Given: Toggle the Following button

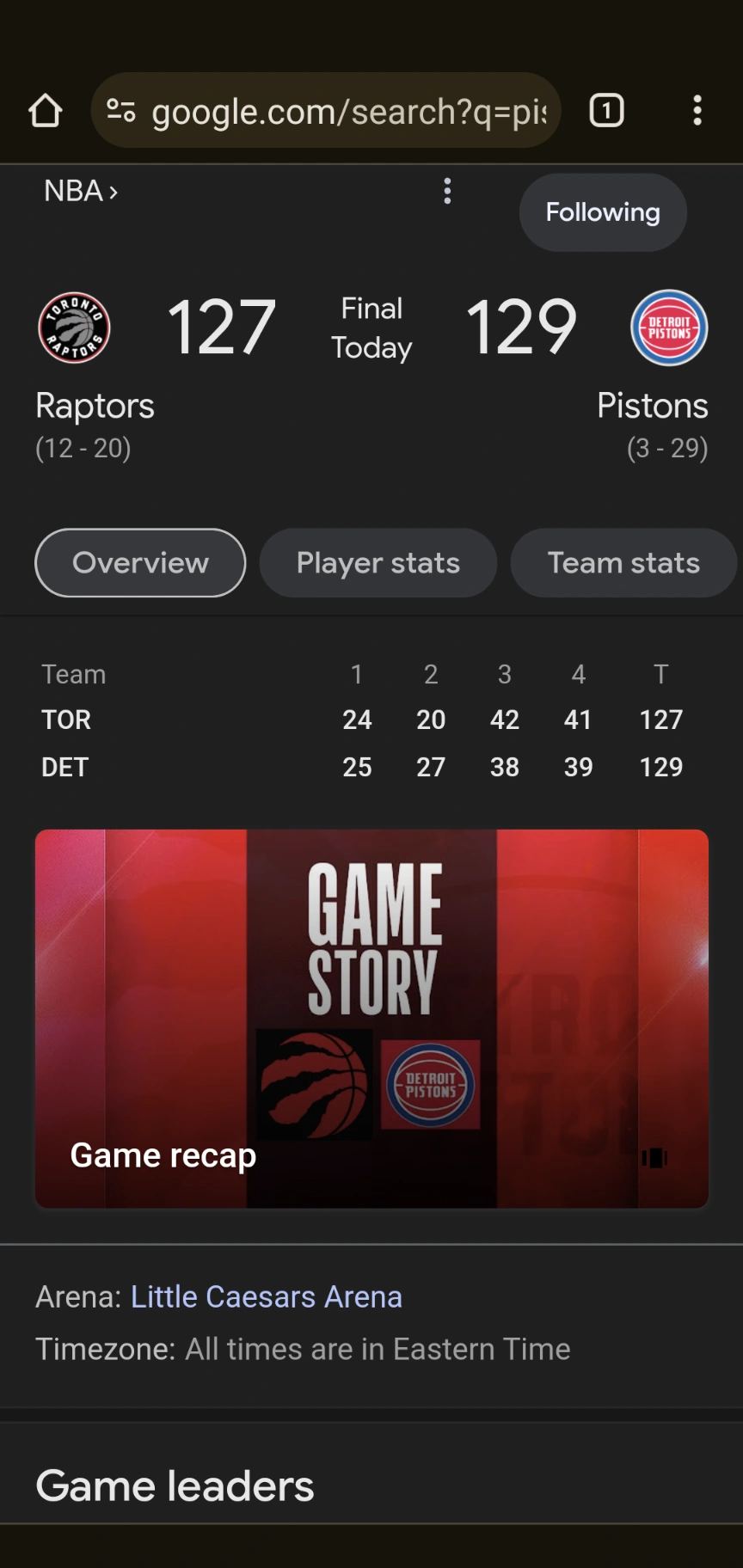Looking at the screenshot, I should pos(602,212).
